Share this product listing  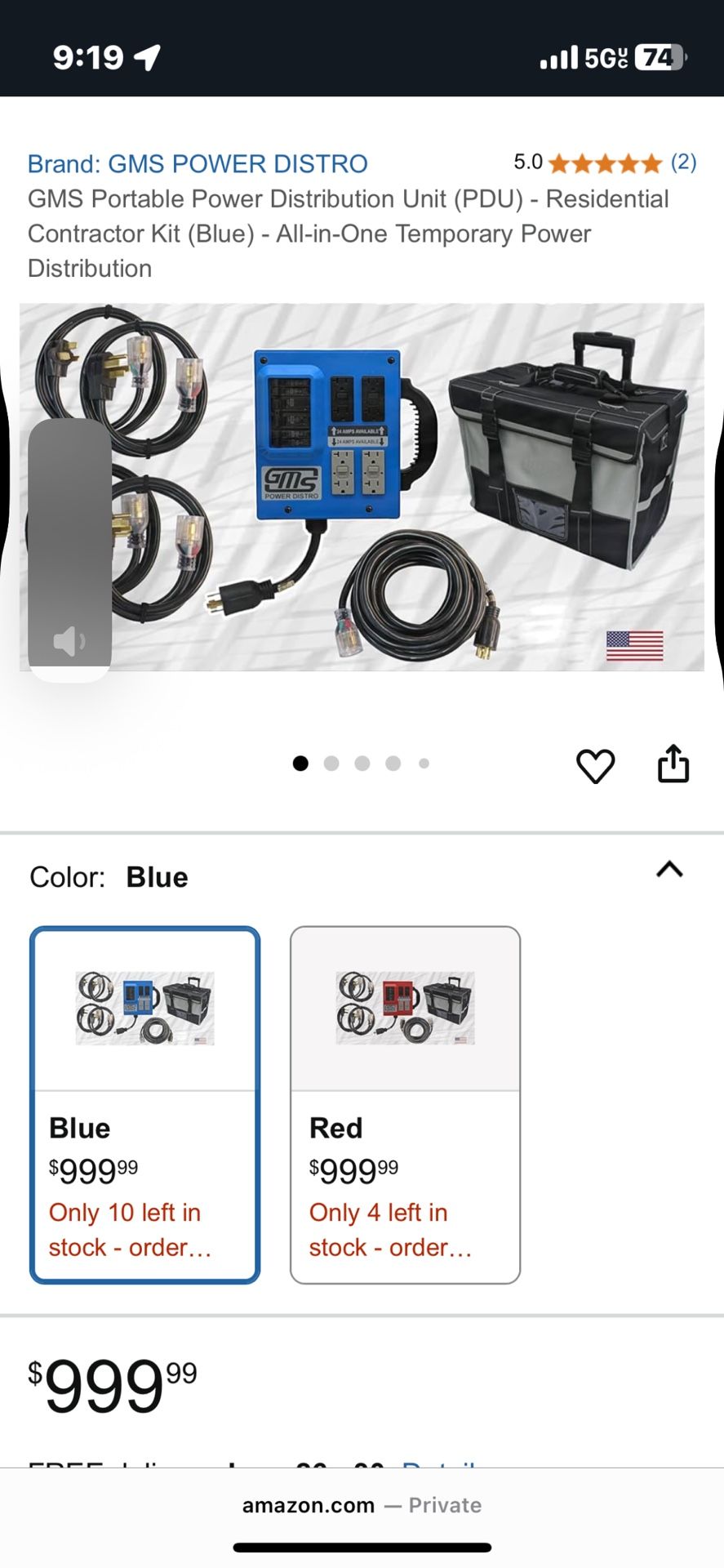673,764
